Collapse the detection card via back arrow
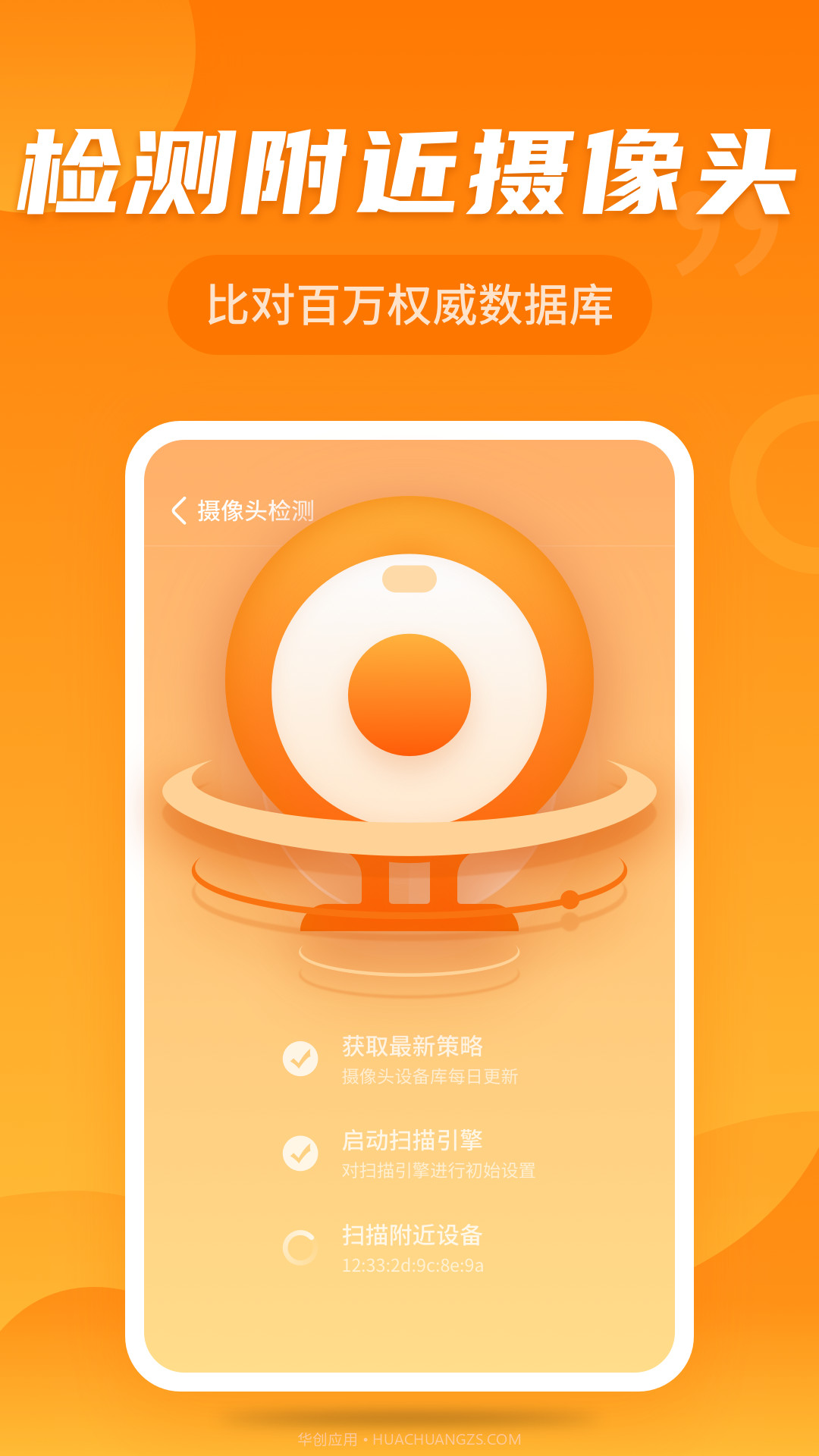The image size is (819, 1456). 180,510
